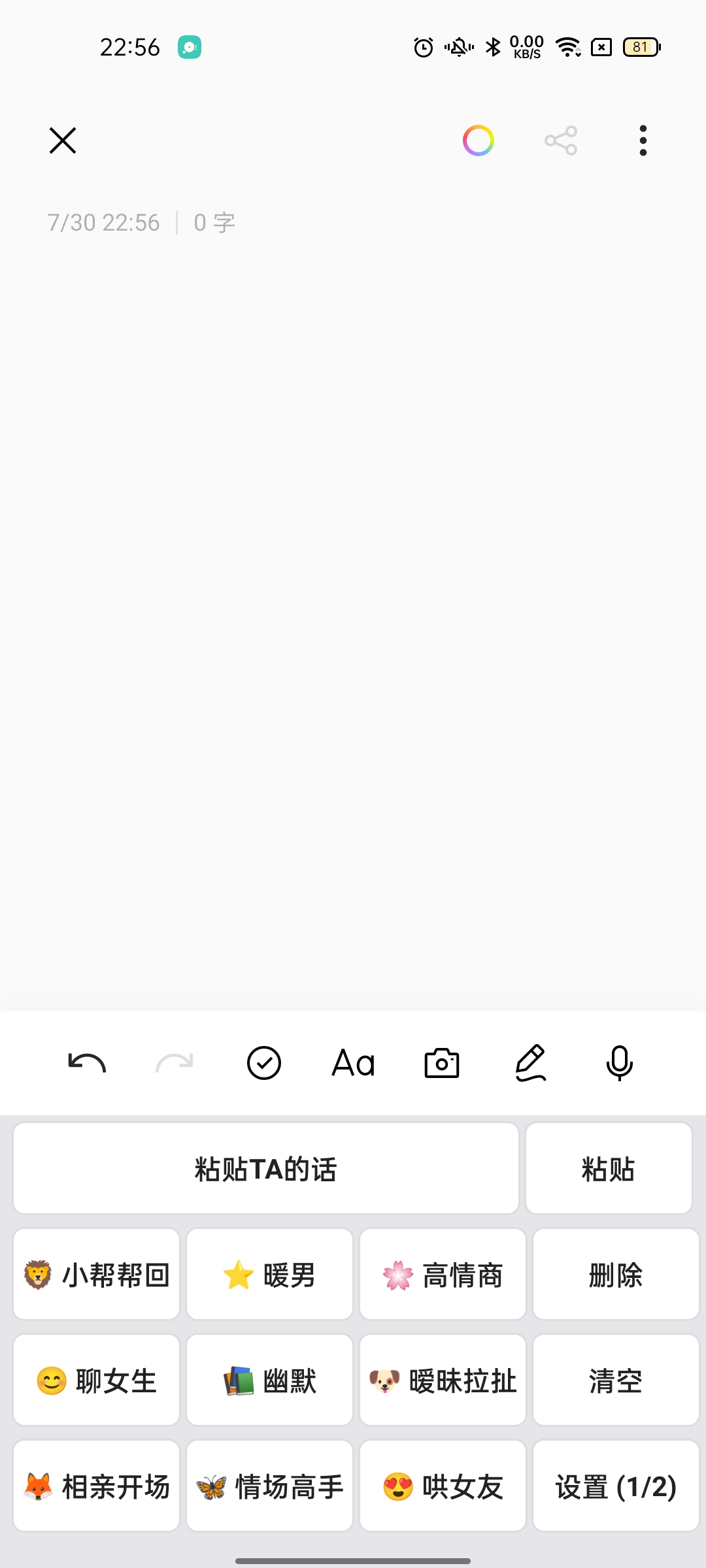This screenshot has width=706, height=1568.
Task: Share this note
Action: point(561,140)
